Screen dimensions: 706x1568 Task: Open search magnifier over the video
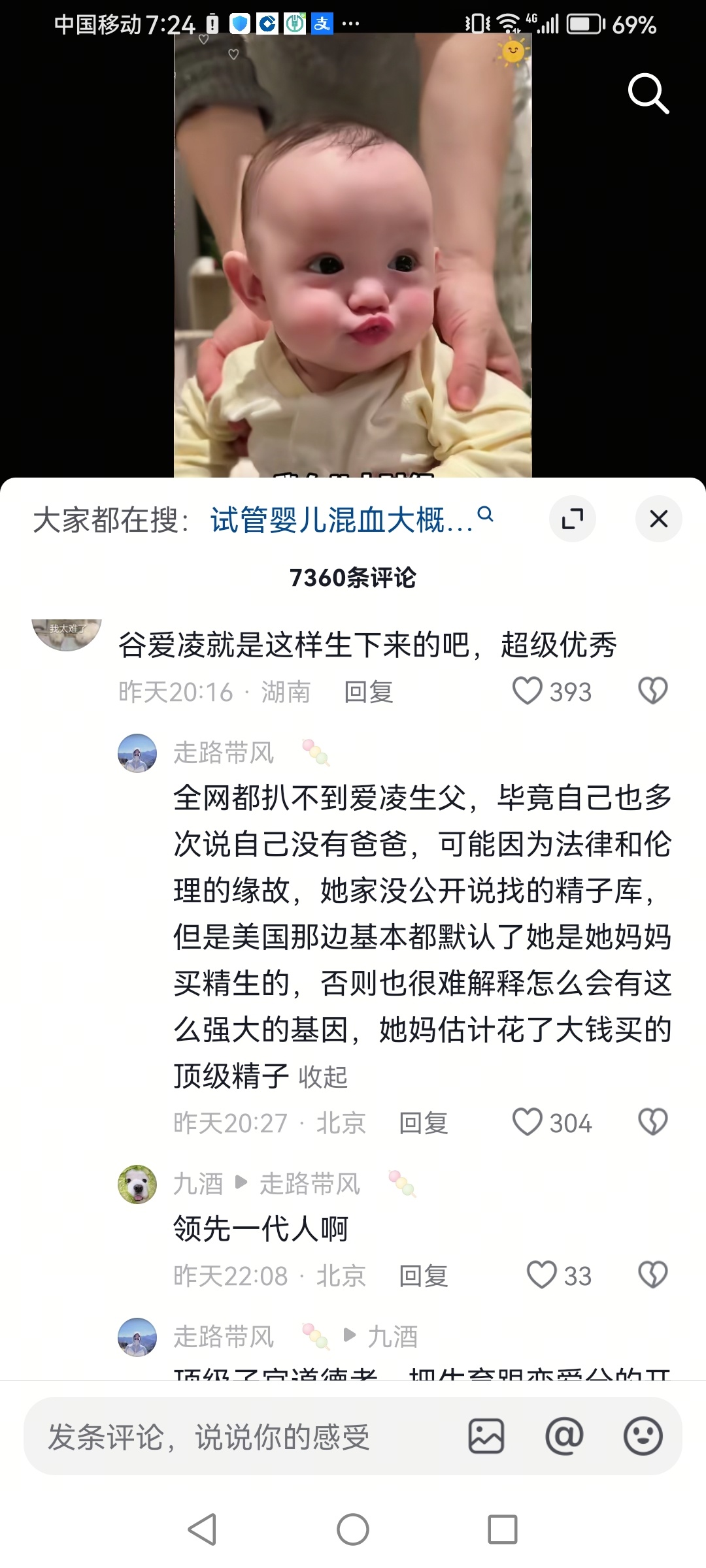(x=648, y=93)
